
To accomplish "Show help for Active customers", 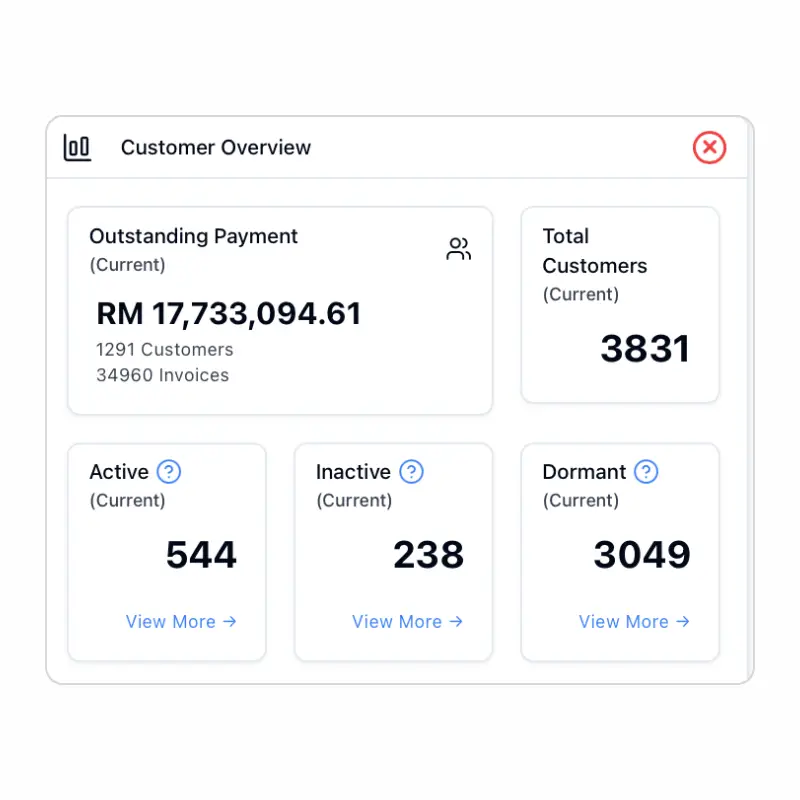I will point(169,472).
